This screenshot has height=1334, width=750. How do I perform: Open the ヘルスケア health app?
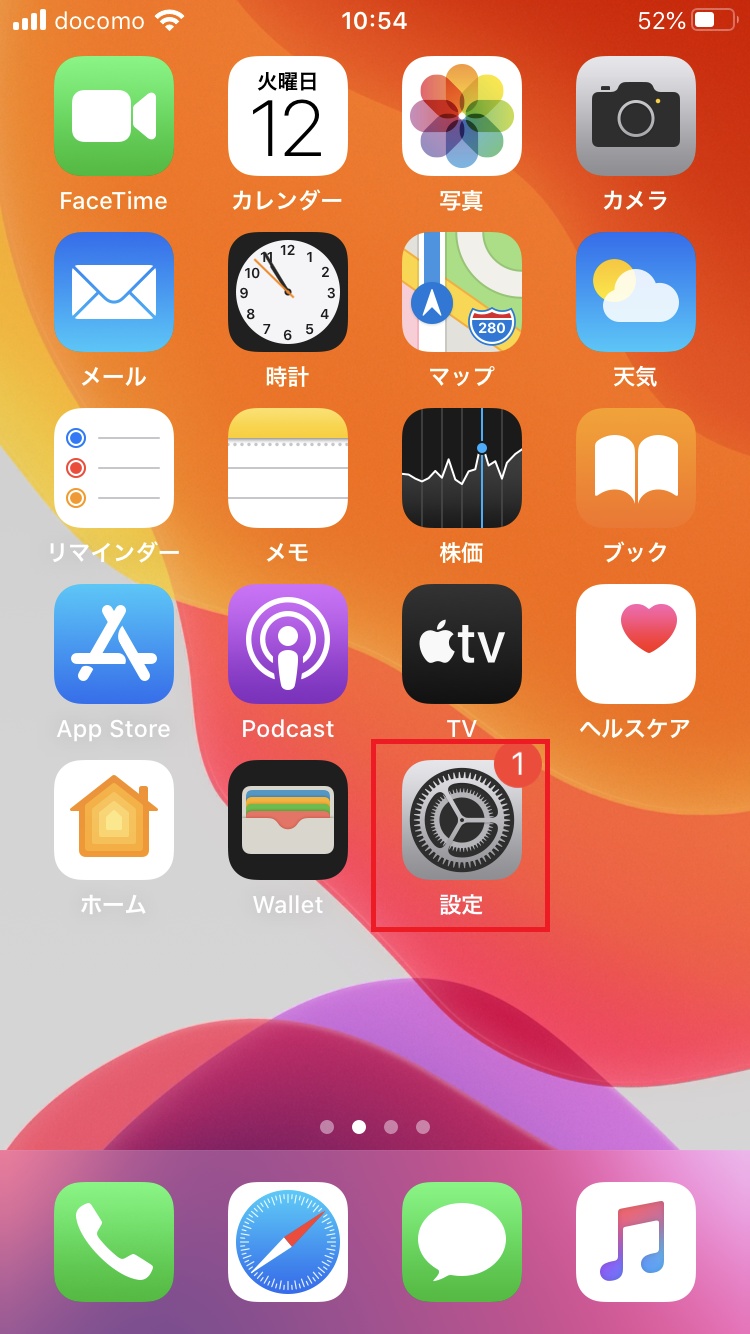click(x=635, y=643)
